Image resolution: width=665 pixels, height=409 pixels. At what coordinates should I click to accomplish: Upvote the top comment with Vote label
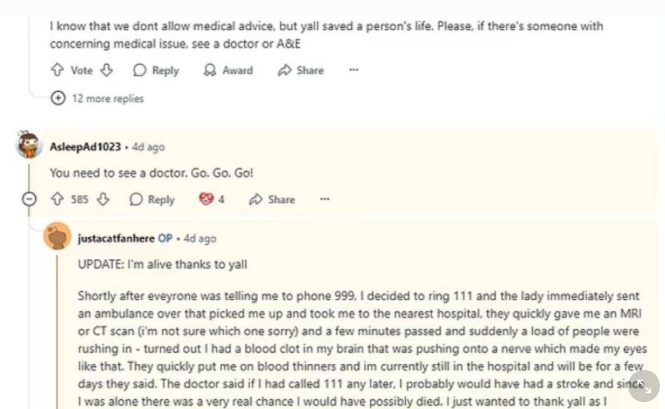(58, 70)
